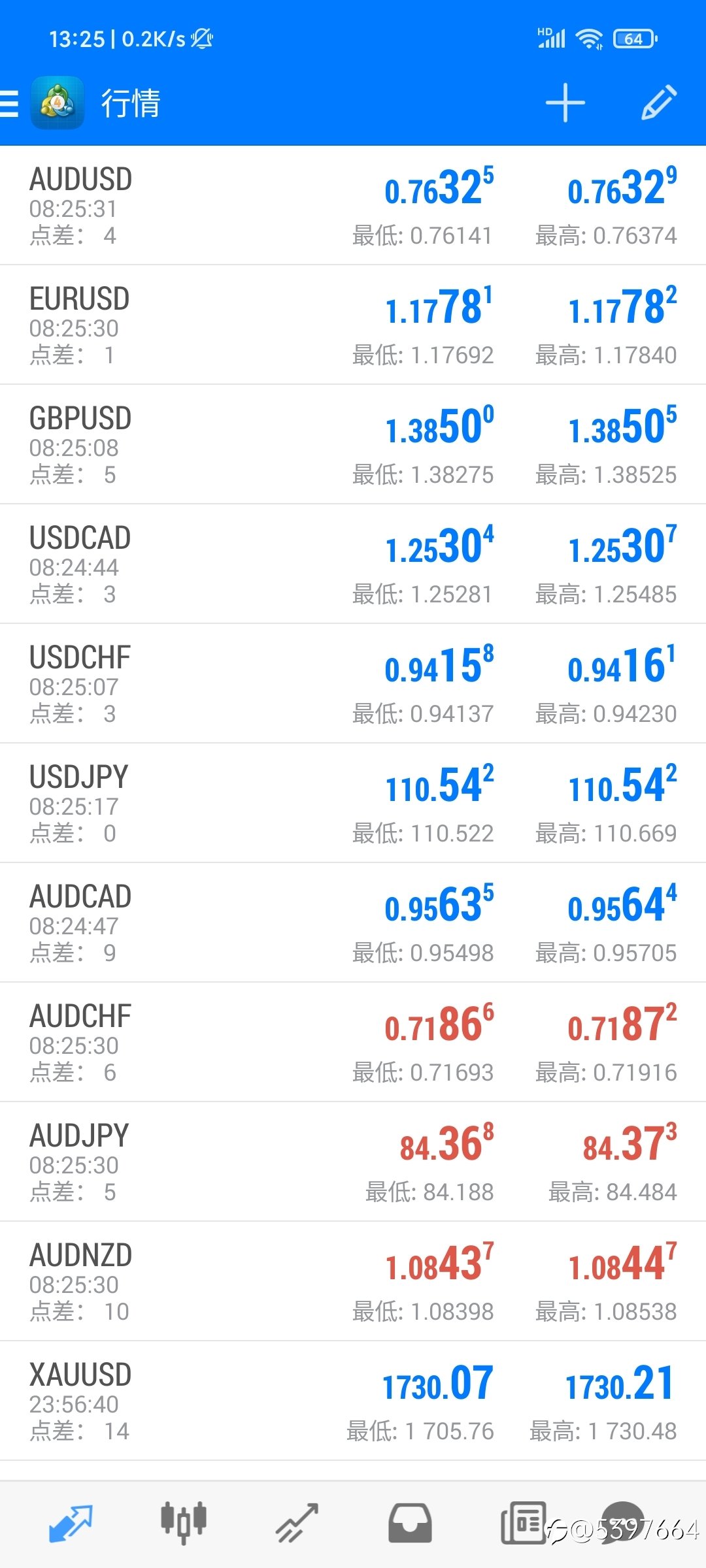
Task: Switch to the Trade tab with trend arrow
Action: point(297,1524)
